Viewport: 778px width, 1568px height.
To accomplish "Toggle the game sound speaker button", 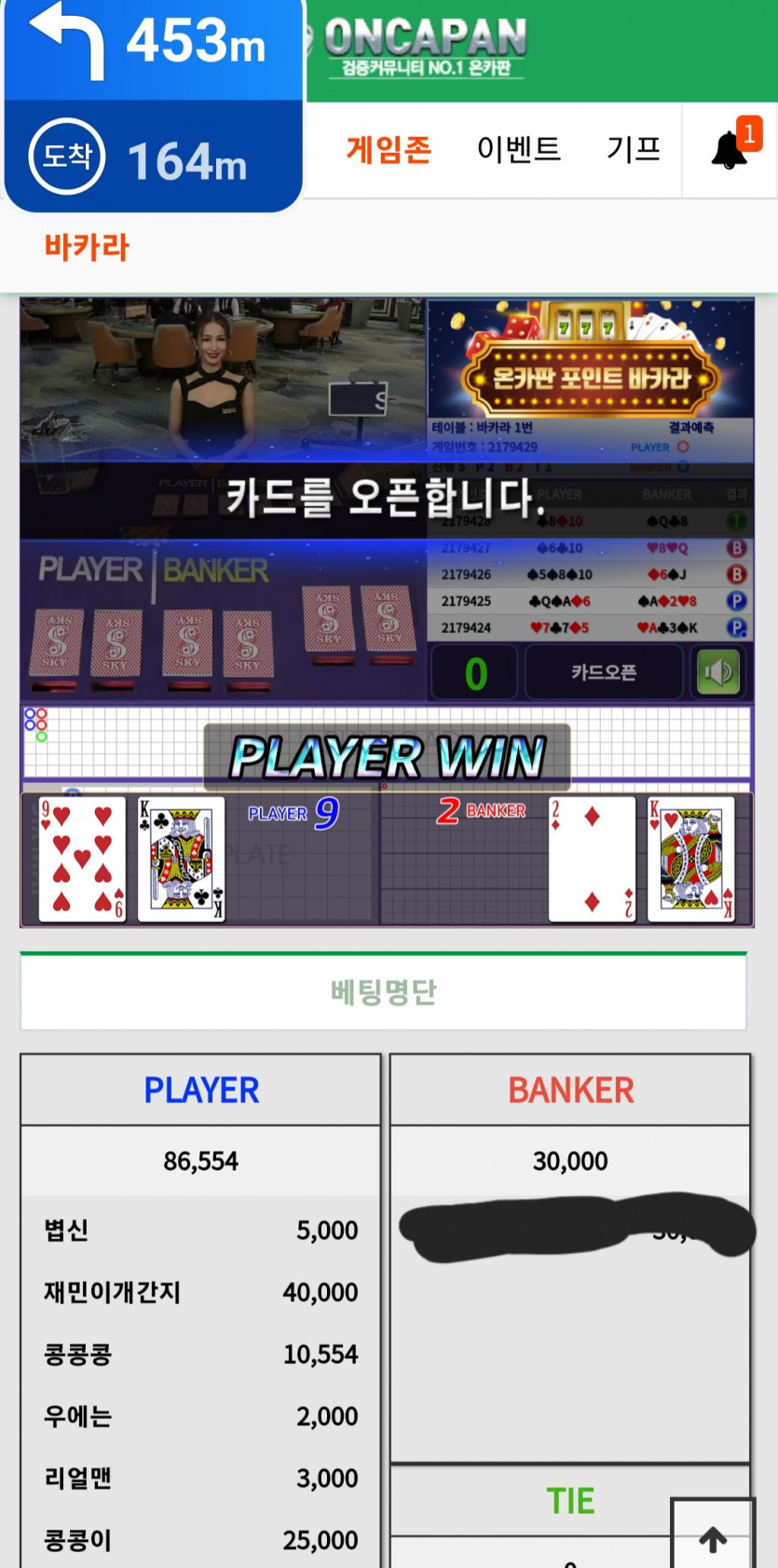I will point(717,672).
